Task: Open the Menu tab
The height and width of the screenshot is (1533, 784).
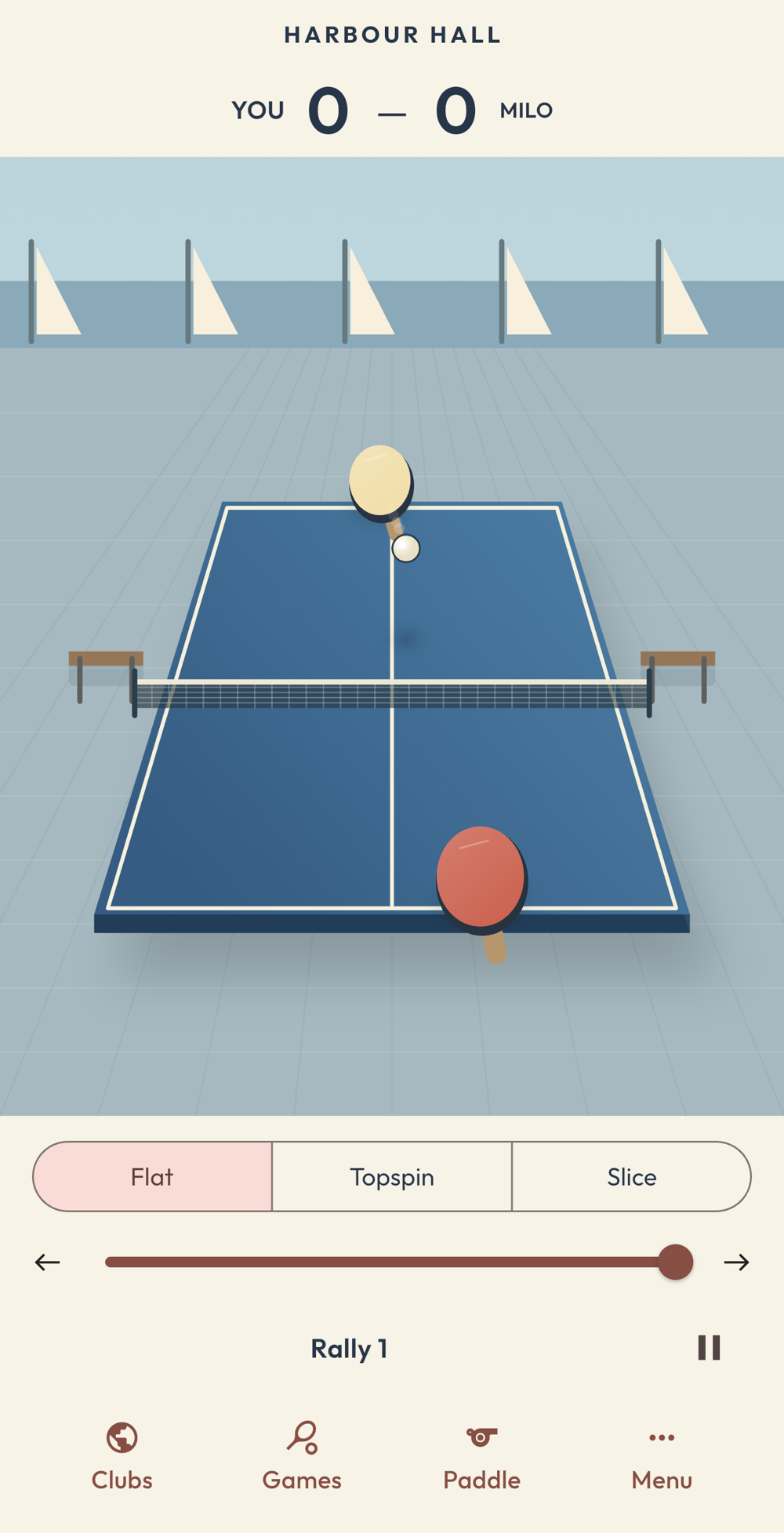Action: [x=662, y=1456]
